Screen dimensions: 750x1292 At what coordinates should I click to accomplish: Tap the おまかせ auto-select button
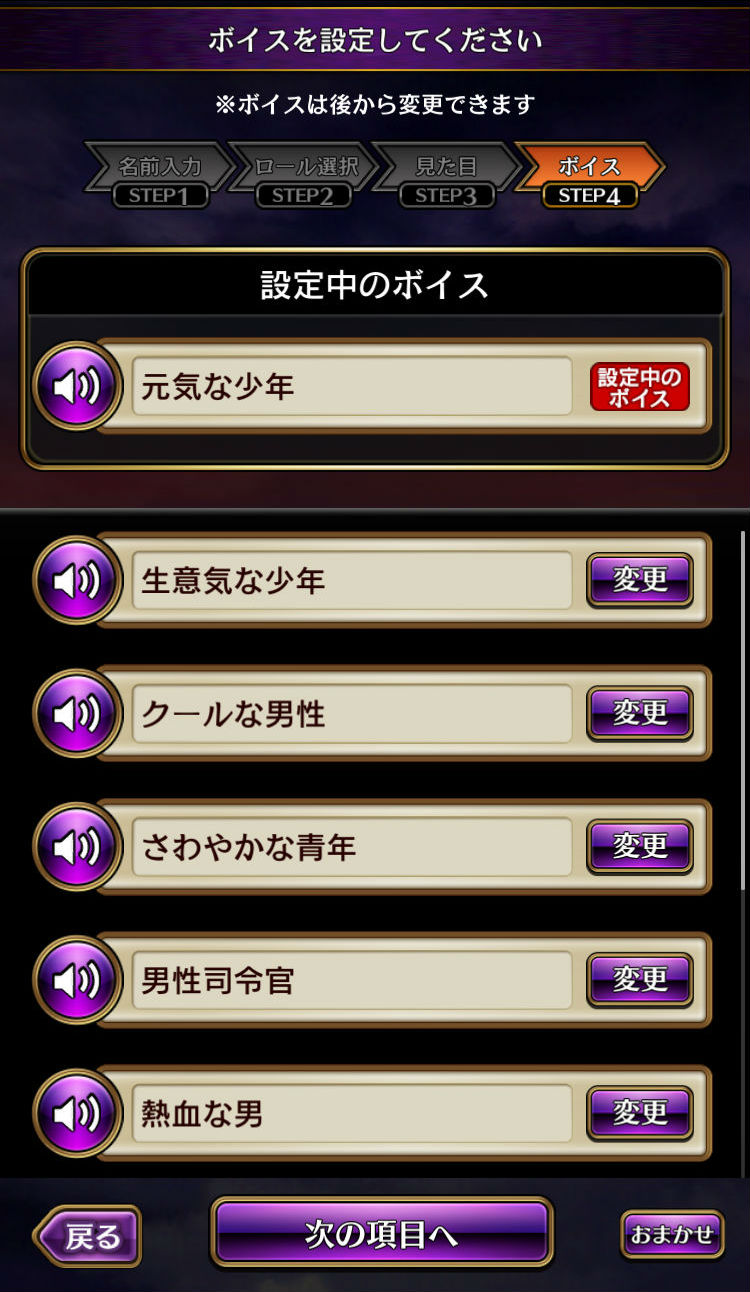click(672, 1234)
